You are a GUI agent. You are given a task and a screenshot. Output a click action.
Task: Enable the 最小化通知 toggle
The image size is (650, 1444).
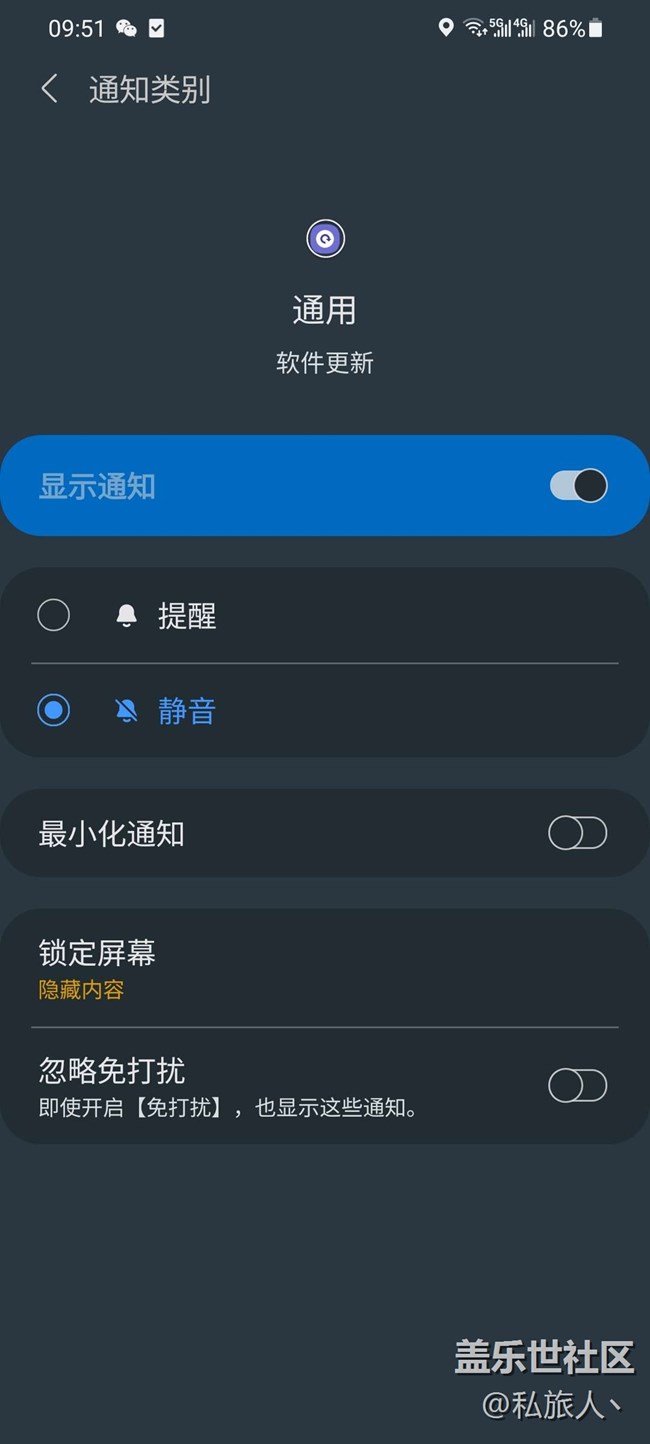(x=577, y=833)
